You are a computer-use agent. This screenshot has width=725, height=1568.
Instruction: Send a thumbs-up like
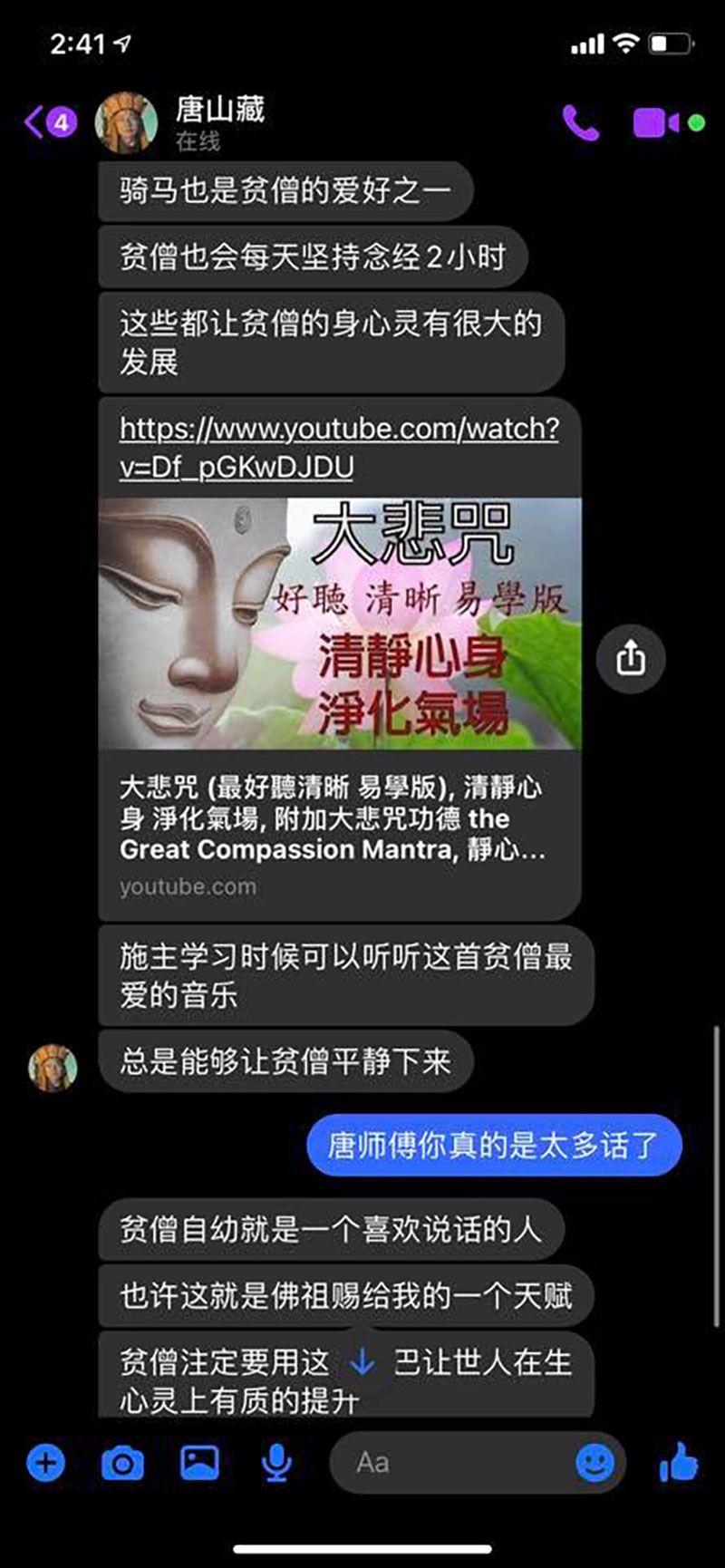678,1462
